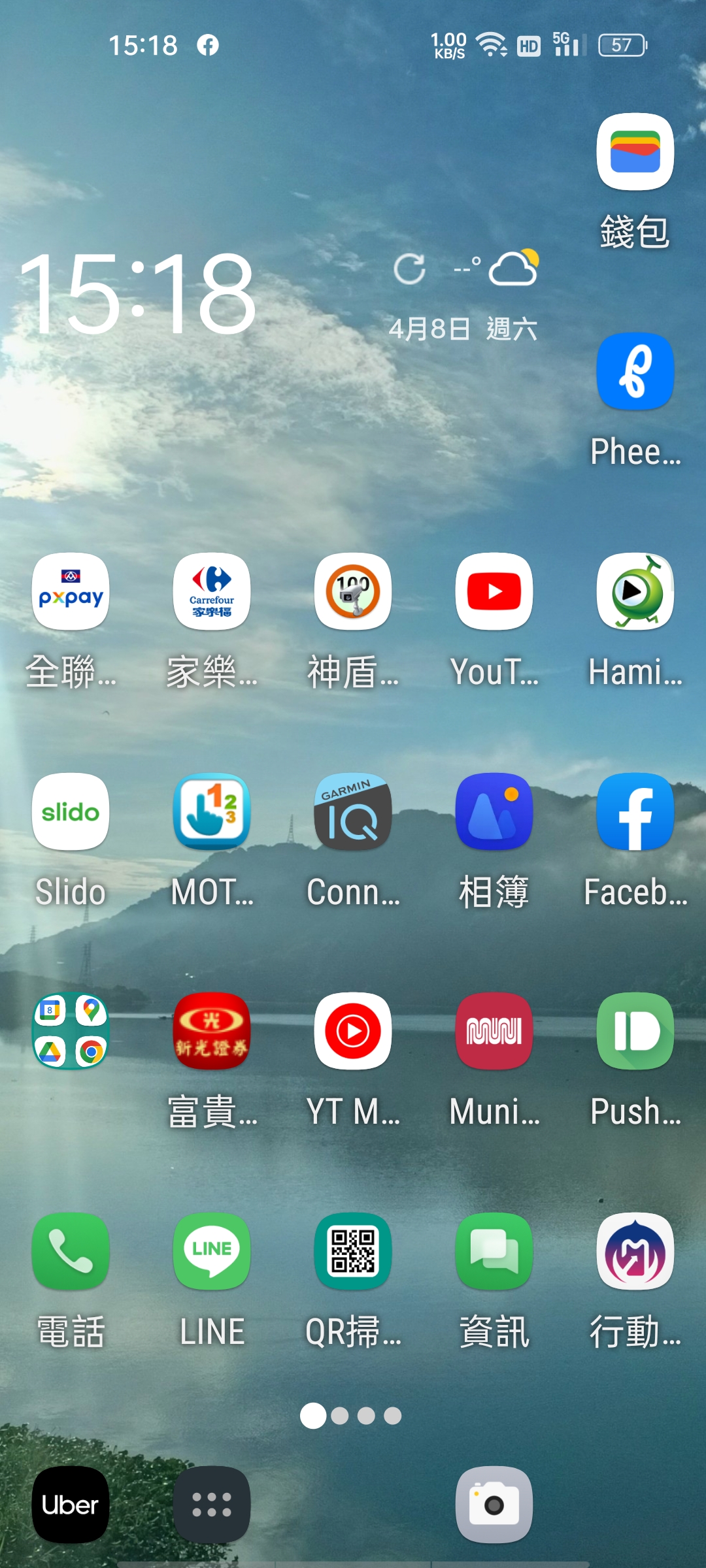Launch the Slido app
The height and width of the screenshot is (1568, 706).
tap(71, 812)
